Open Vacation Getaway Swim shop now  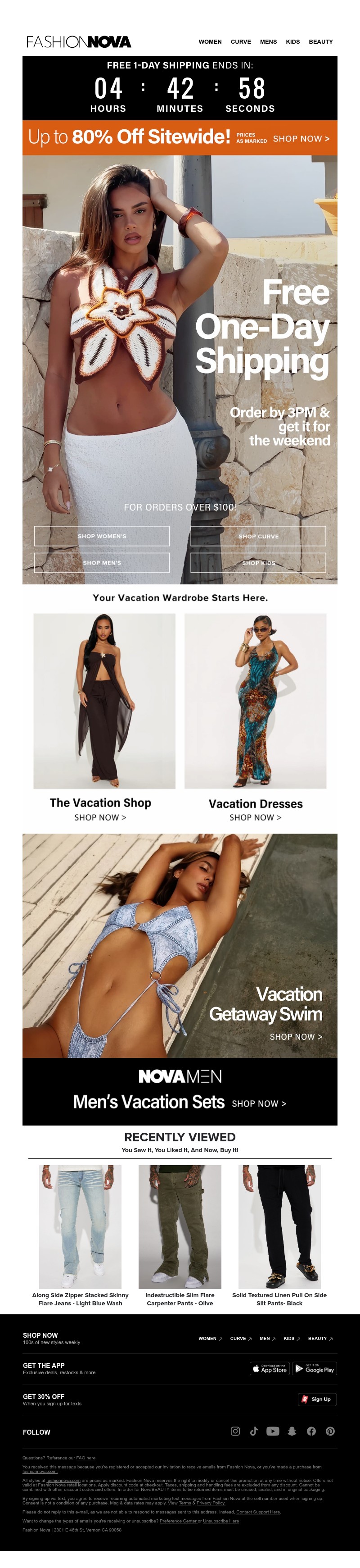coord(296,1037)
